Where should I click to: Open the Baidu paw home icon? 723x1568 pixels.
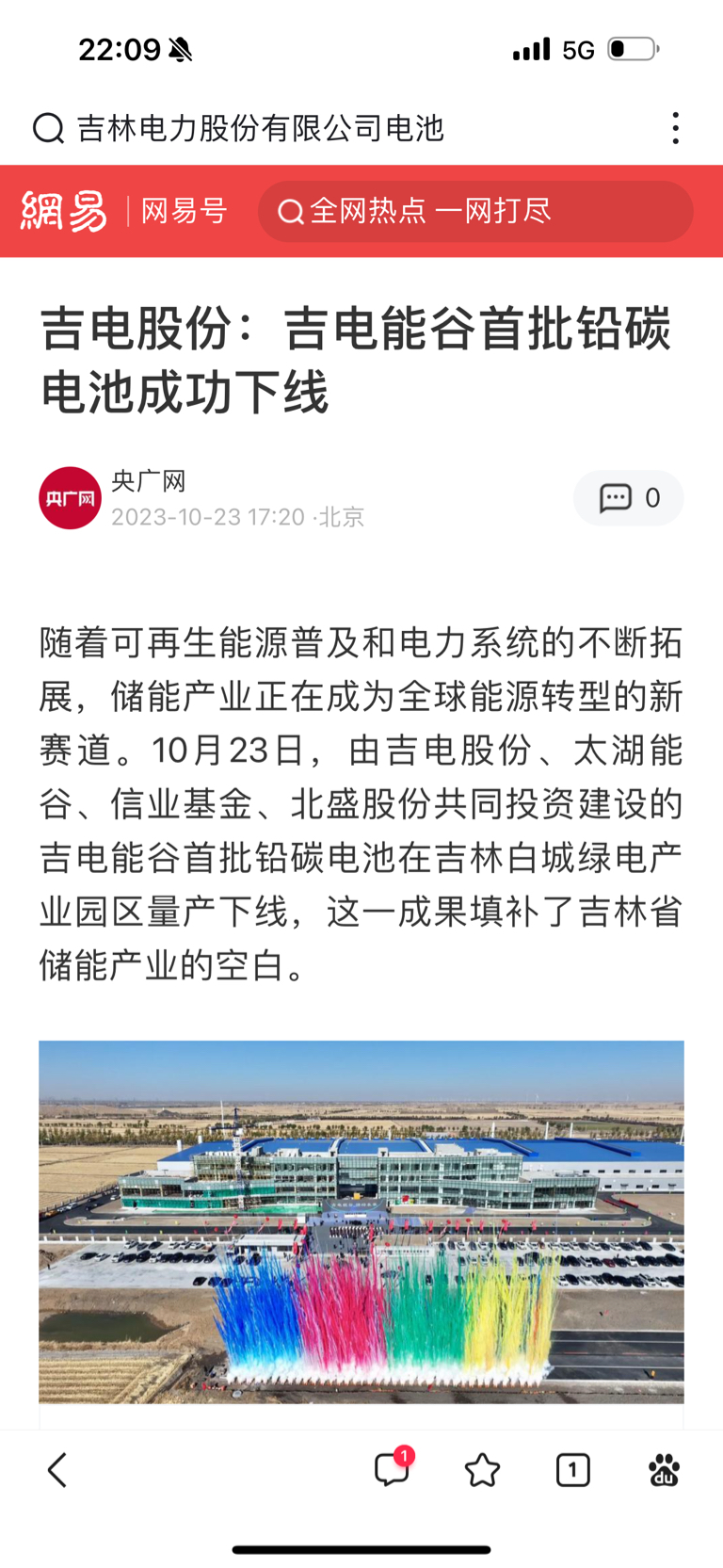pos(664,1469)
